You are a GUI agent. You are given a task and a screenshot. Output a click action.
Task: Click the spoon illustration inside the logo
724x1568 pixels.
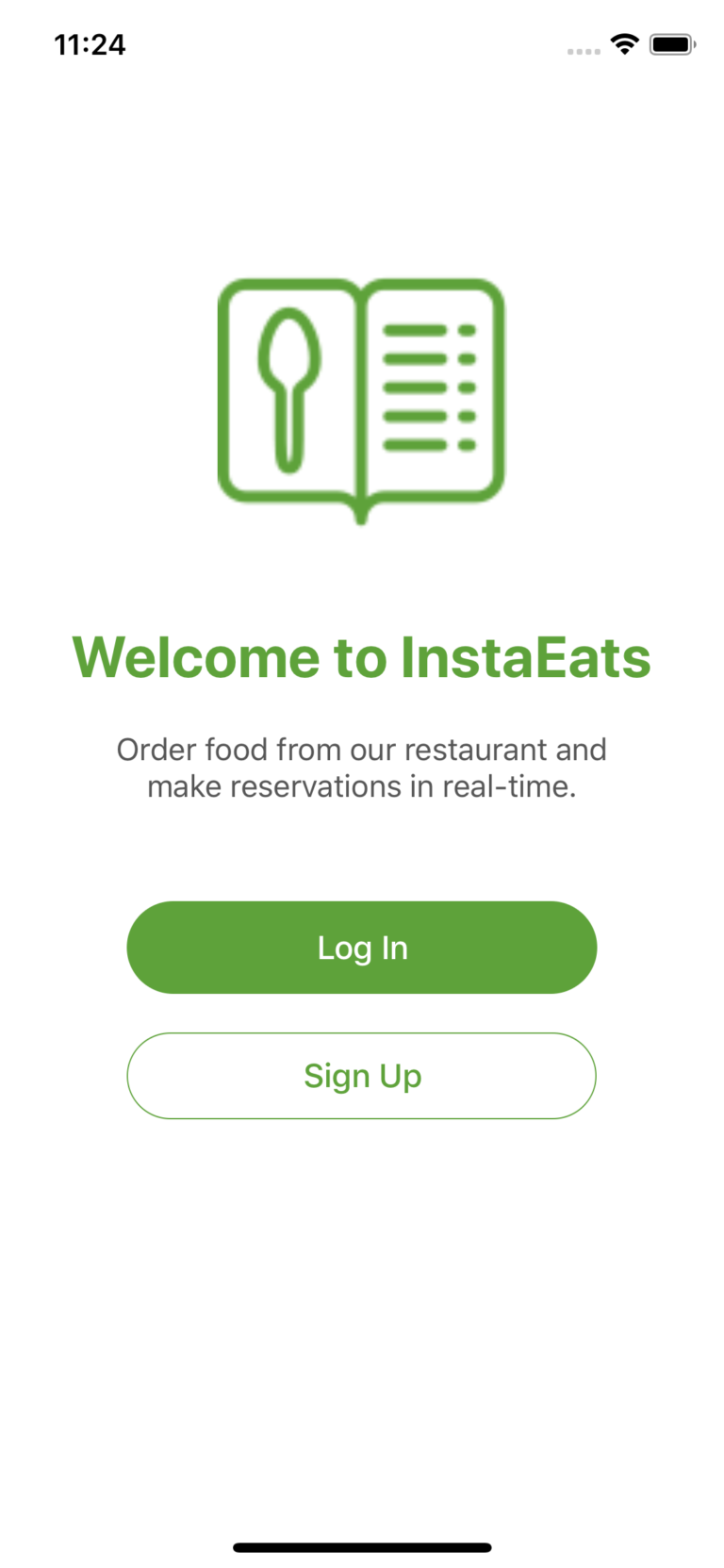tap(289, 387)
